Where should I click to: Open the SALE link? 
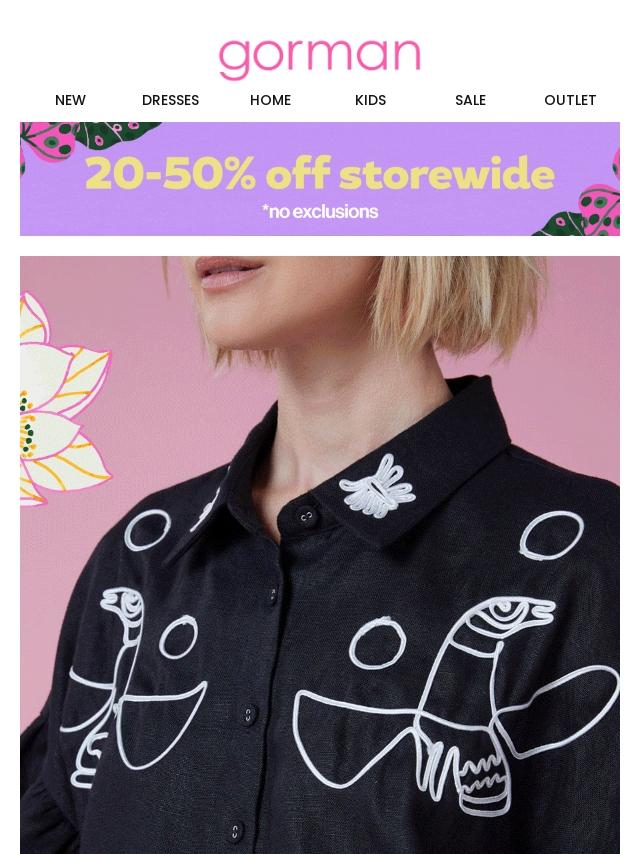(x=470, y=100)
